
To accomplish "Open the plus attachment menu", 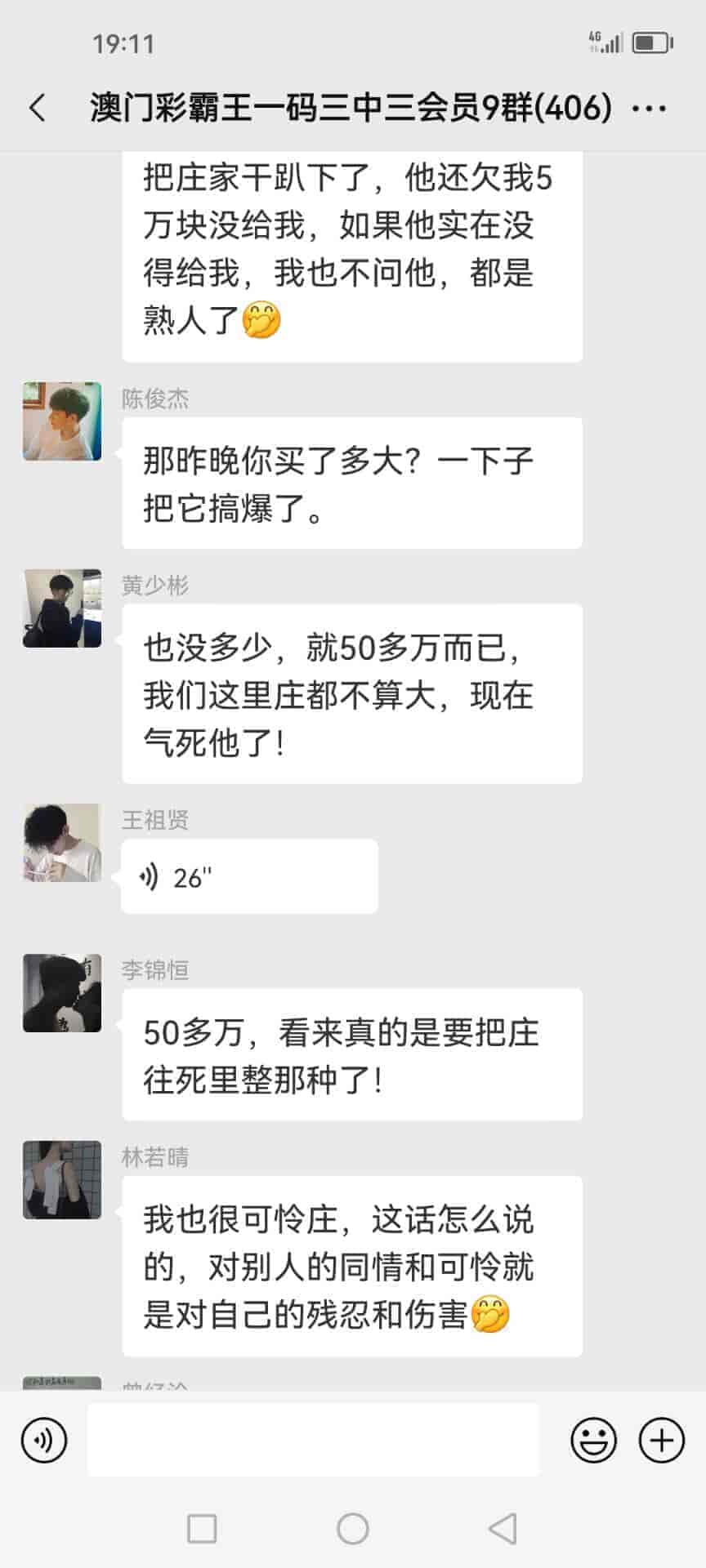I will [x=661, y=1440].
